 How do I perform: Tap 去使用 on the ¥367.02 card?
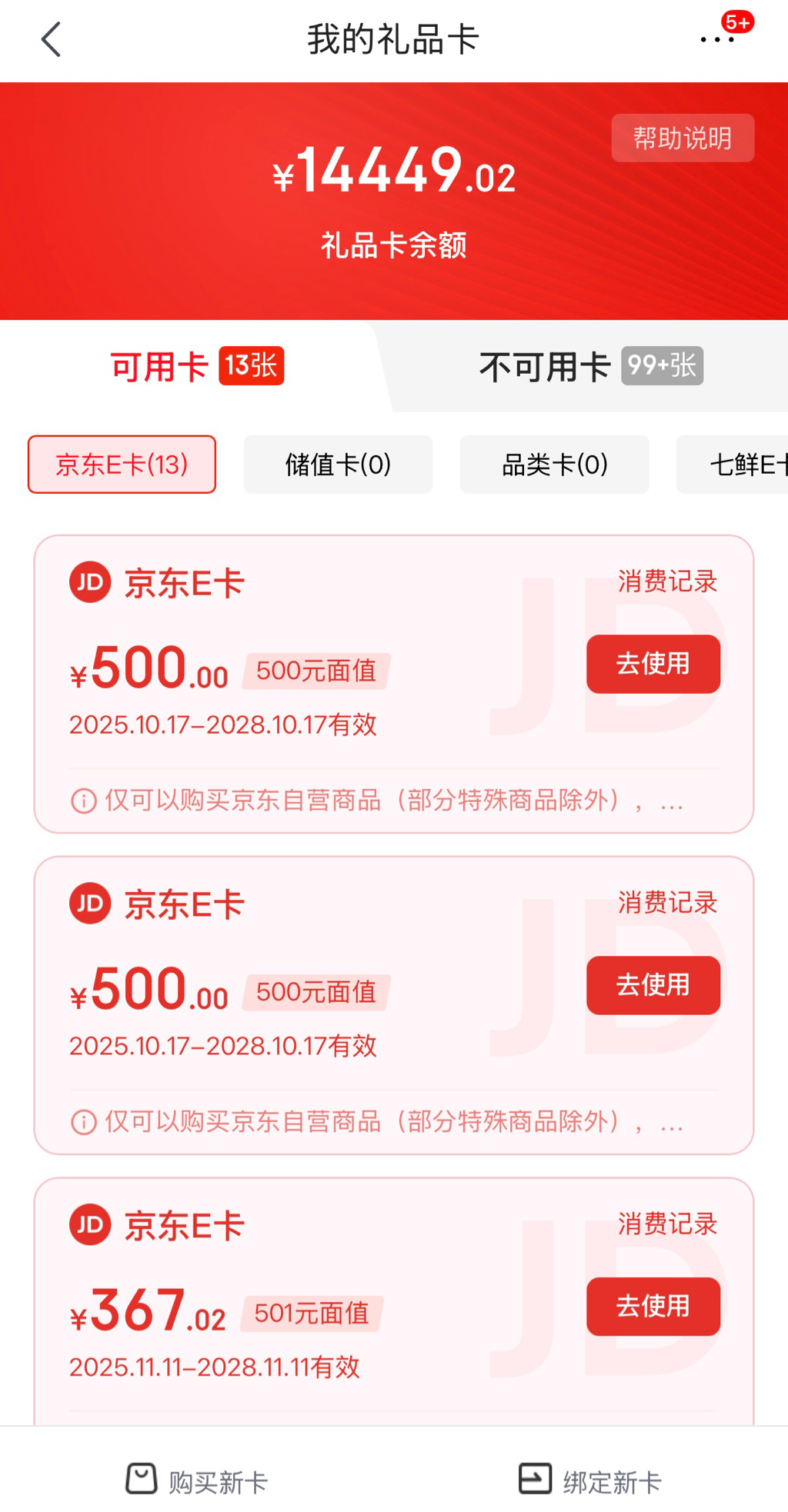coord(653,1306)
